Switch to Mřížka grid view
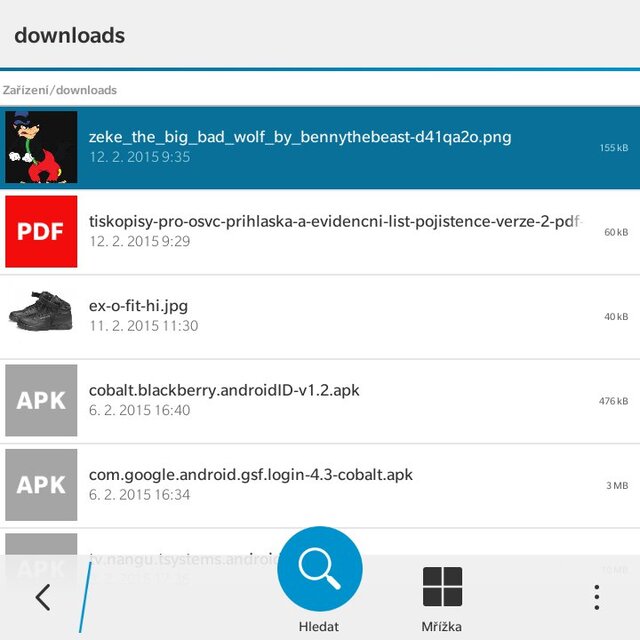 click(442, 597)
